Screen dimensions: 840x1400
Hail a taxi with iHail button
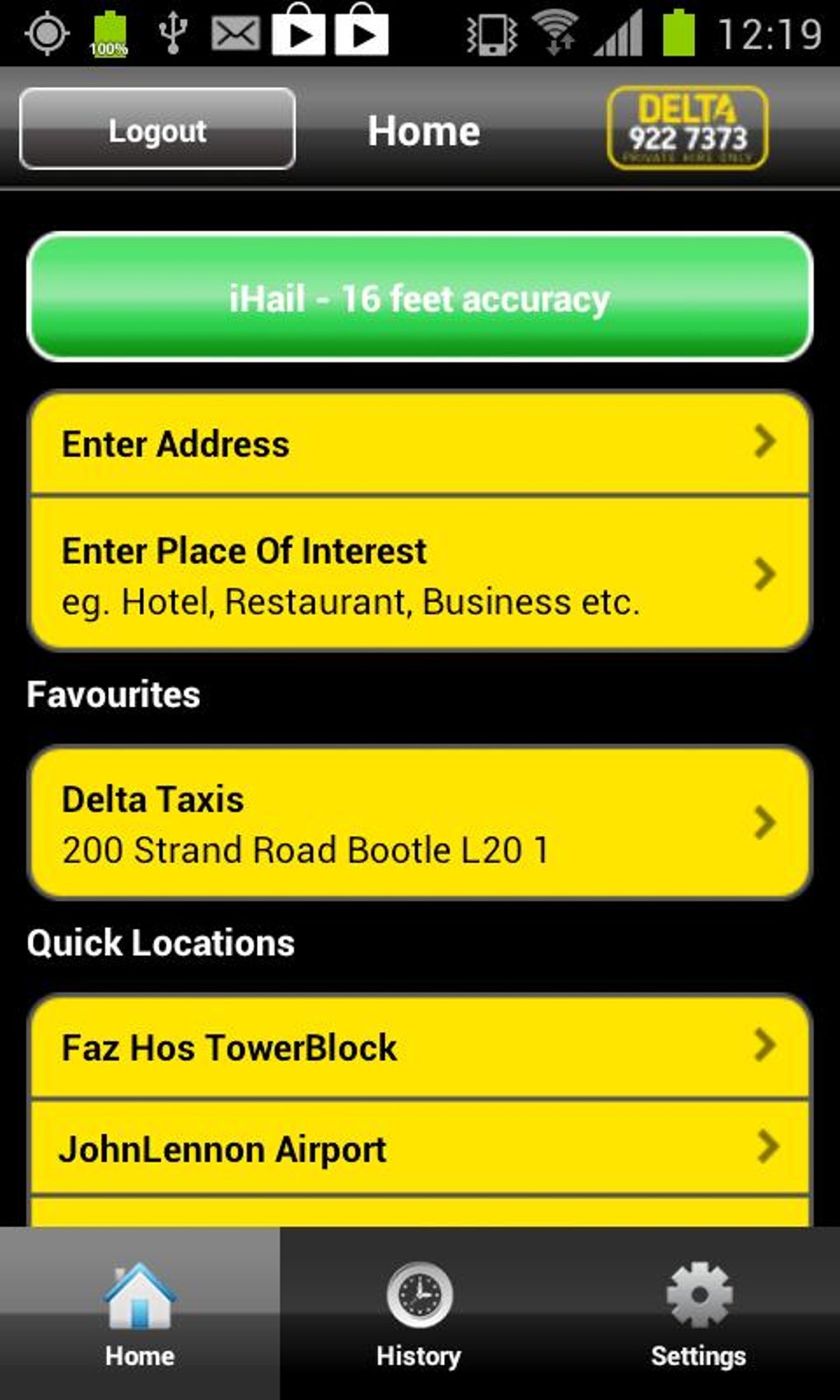coord(420,297)
